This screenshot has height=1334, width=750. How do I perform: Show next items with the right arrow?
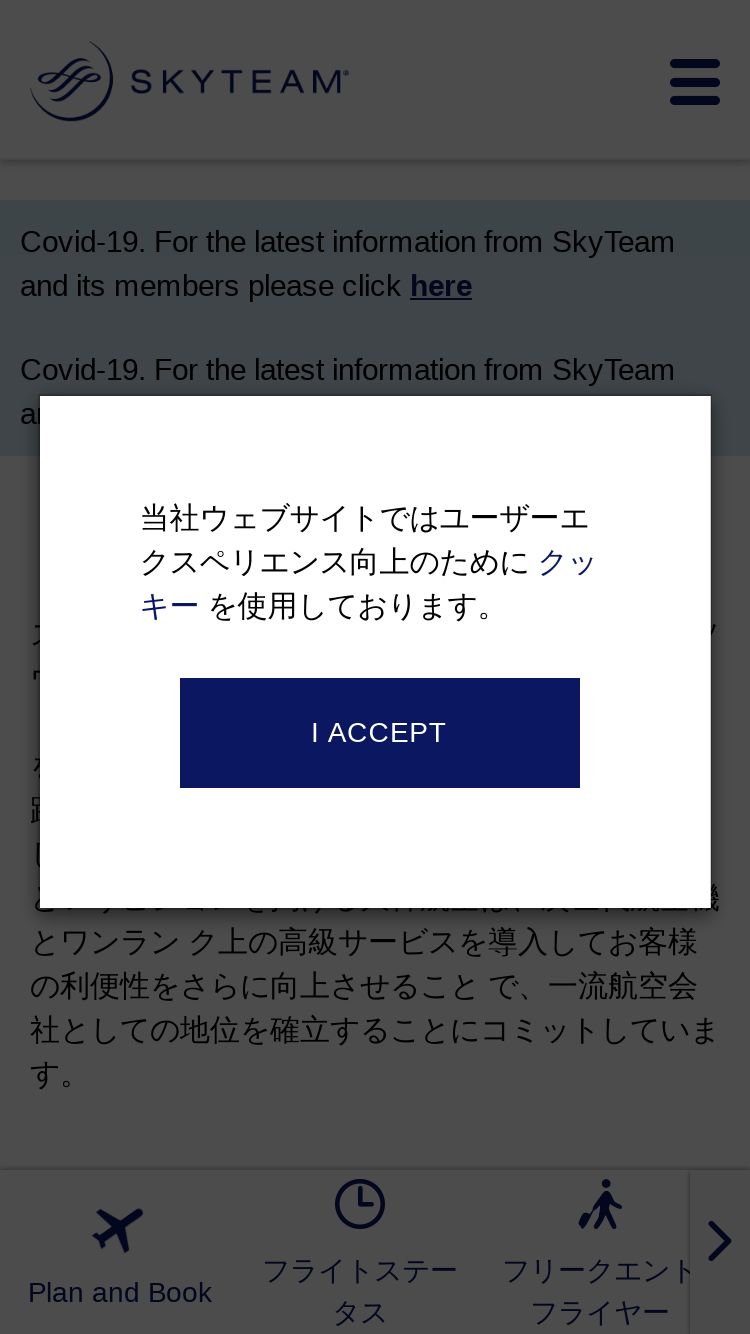click(x=719, y=1241)
